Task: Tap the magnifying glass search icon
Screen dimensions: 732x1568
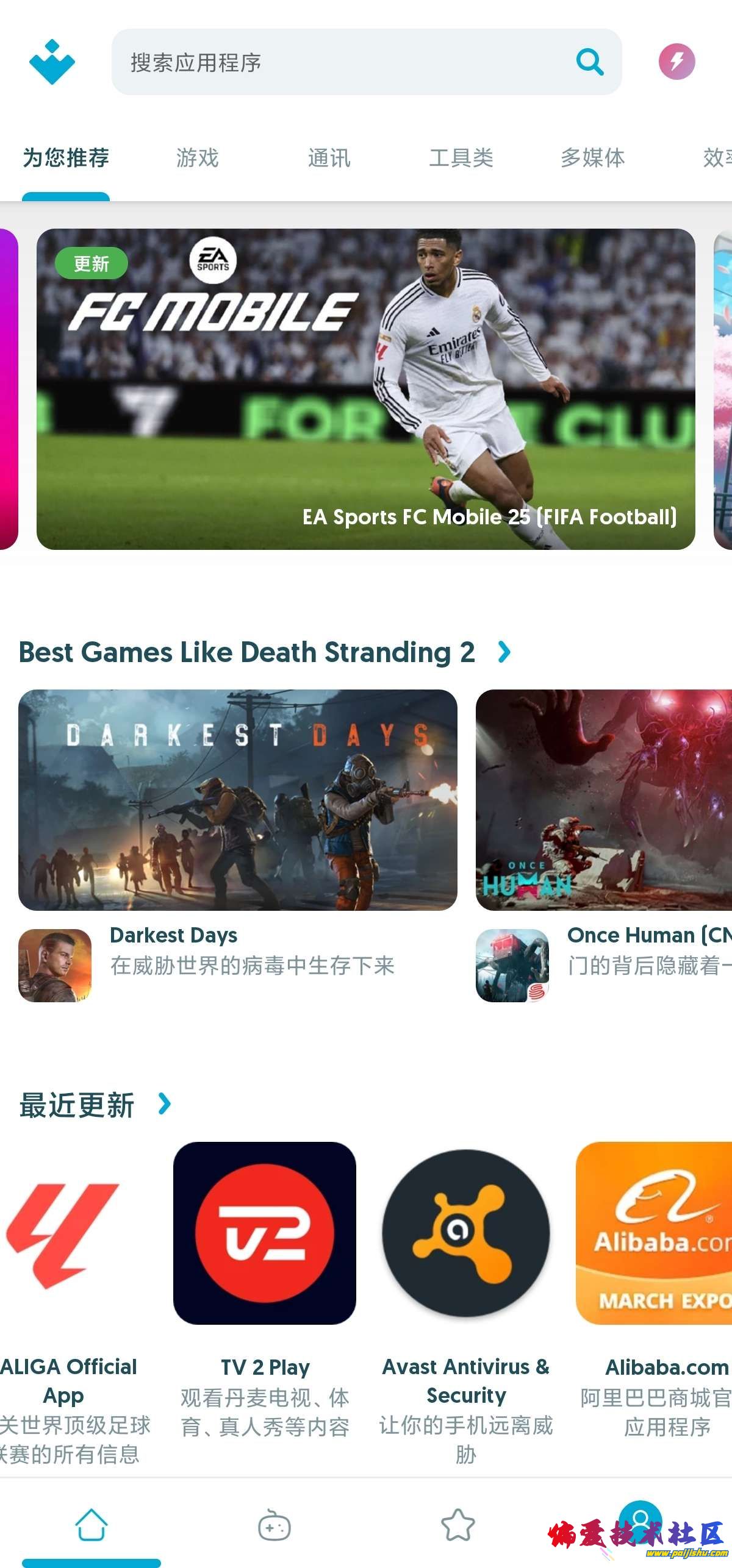Action: point(590,62)
